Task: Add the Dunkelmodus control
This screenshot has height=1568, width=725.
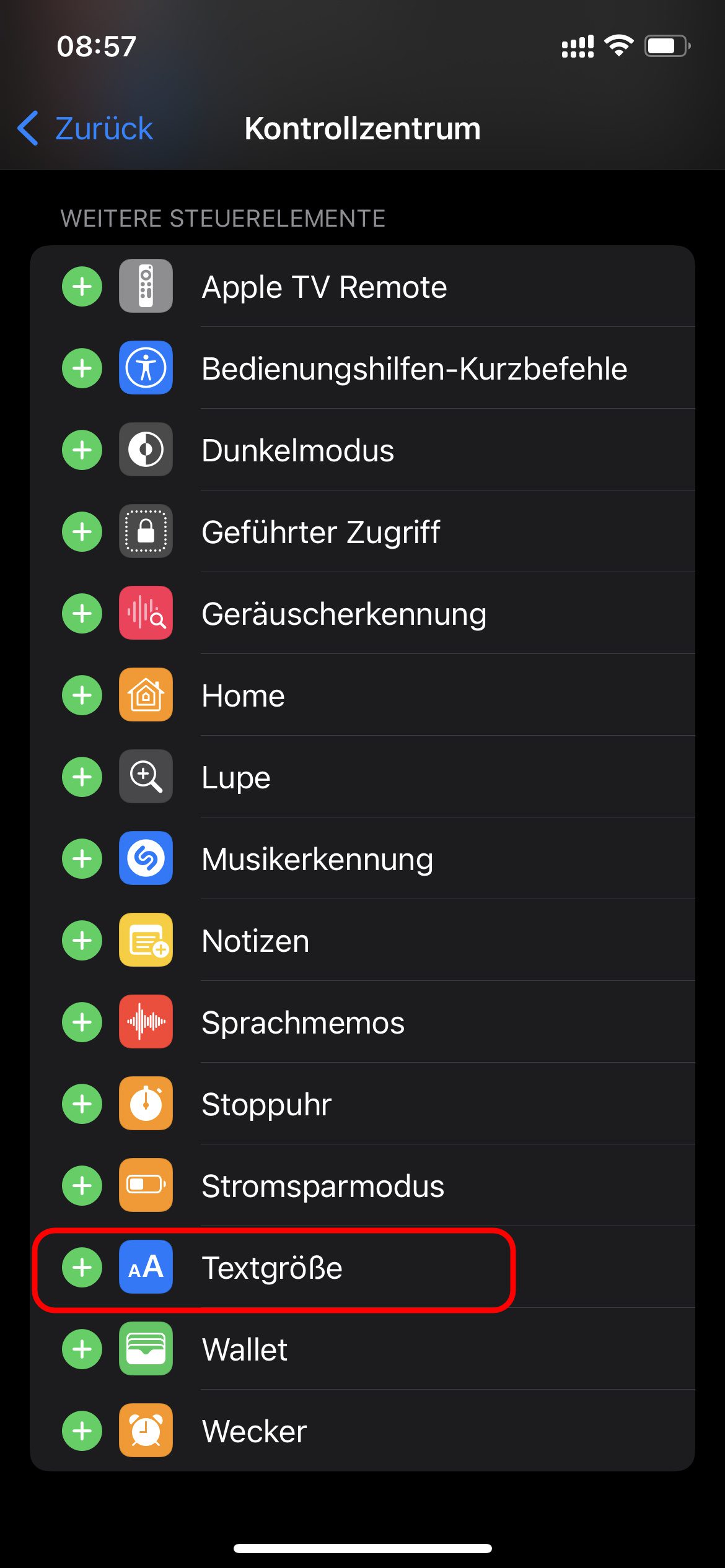Action: pos(82,450)
